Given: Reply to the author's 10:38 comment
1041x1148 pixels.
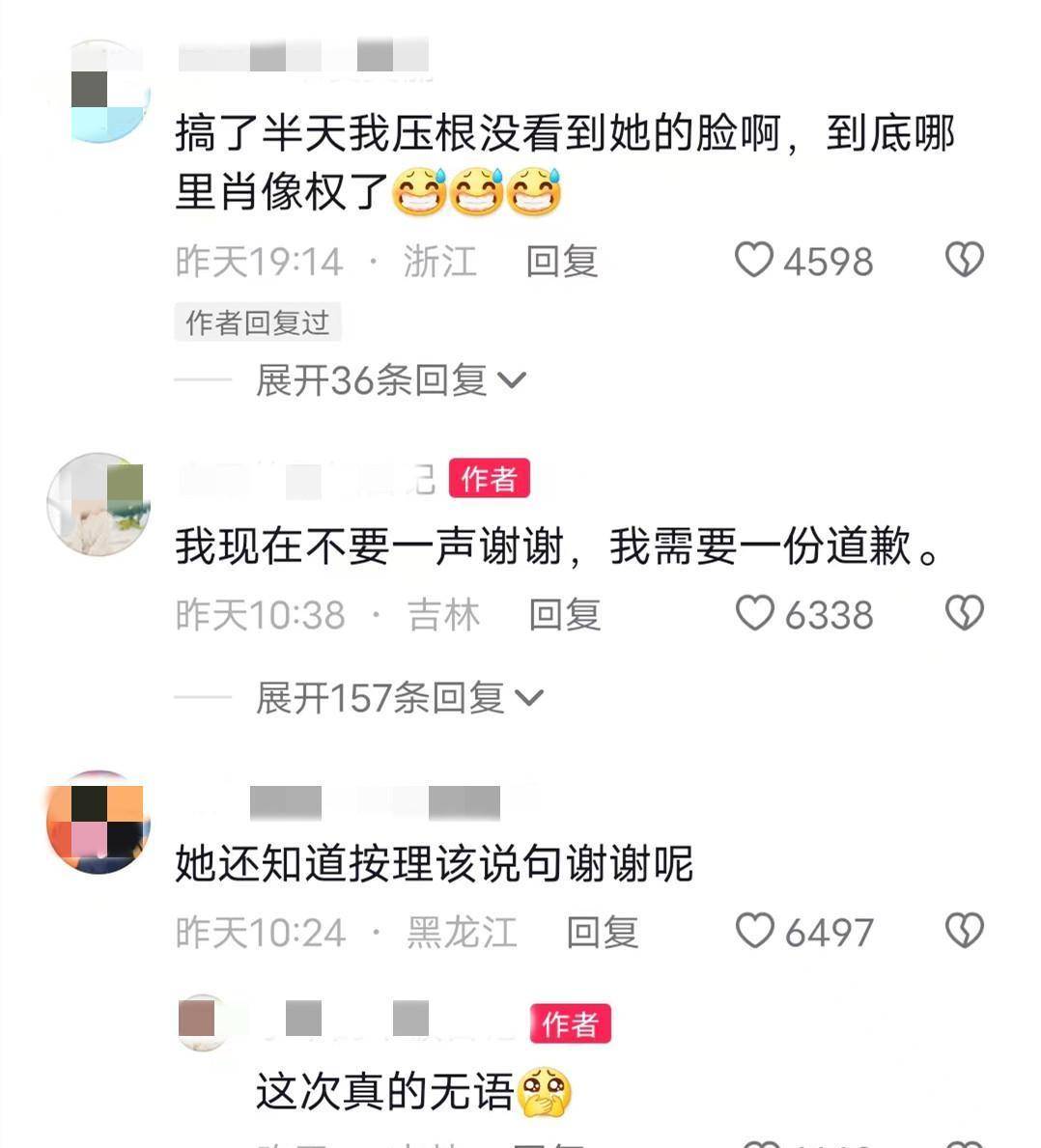Looking at the screenshot, I should pos(564,615).
